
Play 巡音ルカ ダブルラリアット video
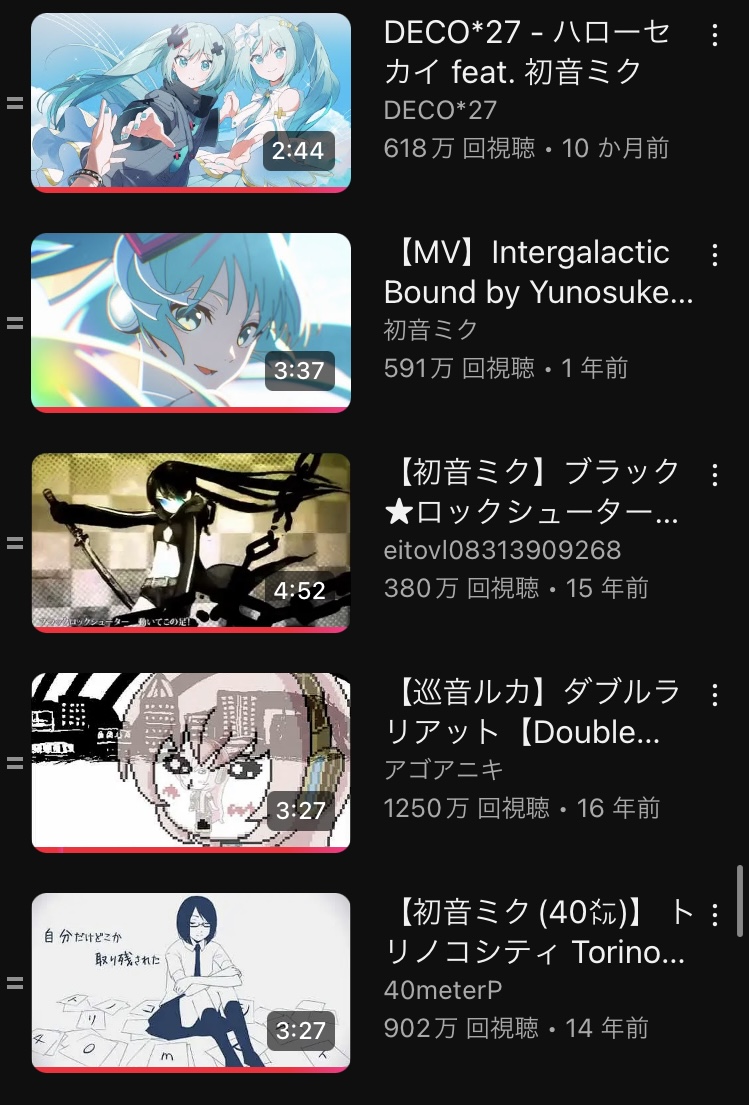[191, 762]
